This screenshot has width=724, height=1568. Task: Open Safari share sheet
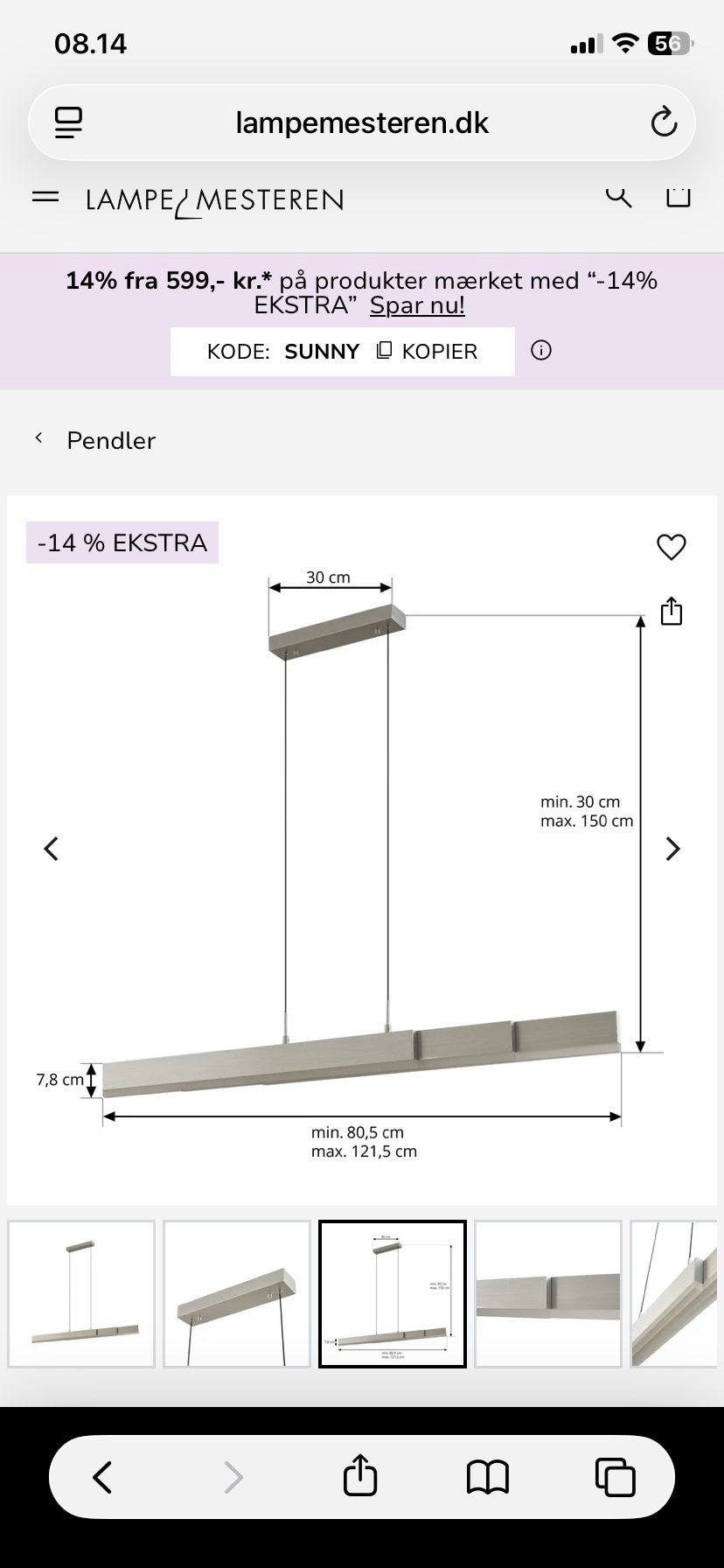[x=360, y=1475]
